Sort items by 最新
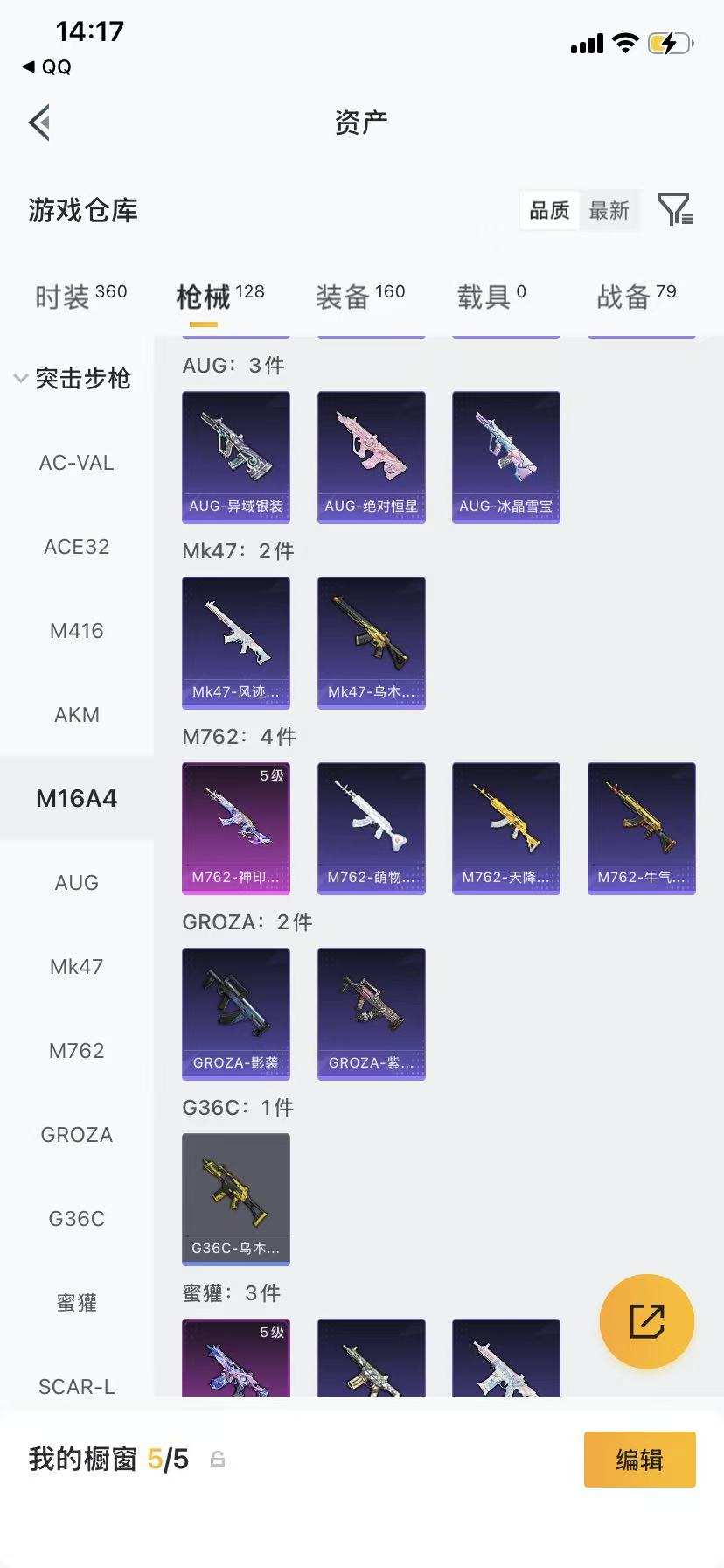Screen dimensions: 724x1568 click(x=609, y=211)
